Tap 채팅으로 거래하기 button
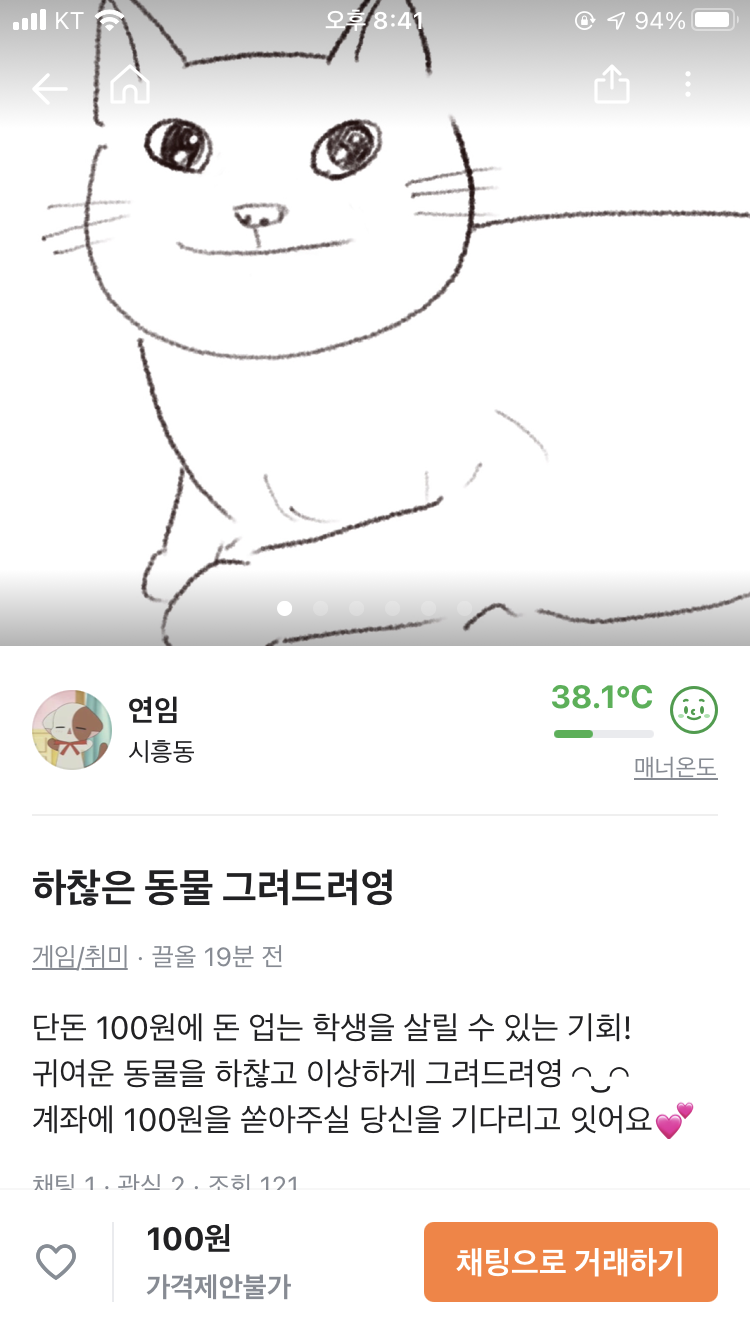The width and height of the screenshot is (750, 1334). point(570,1262)
